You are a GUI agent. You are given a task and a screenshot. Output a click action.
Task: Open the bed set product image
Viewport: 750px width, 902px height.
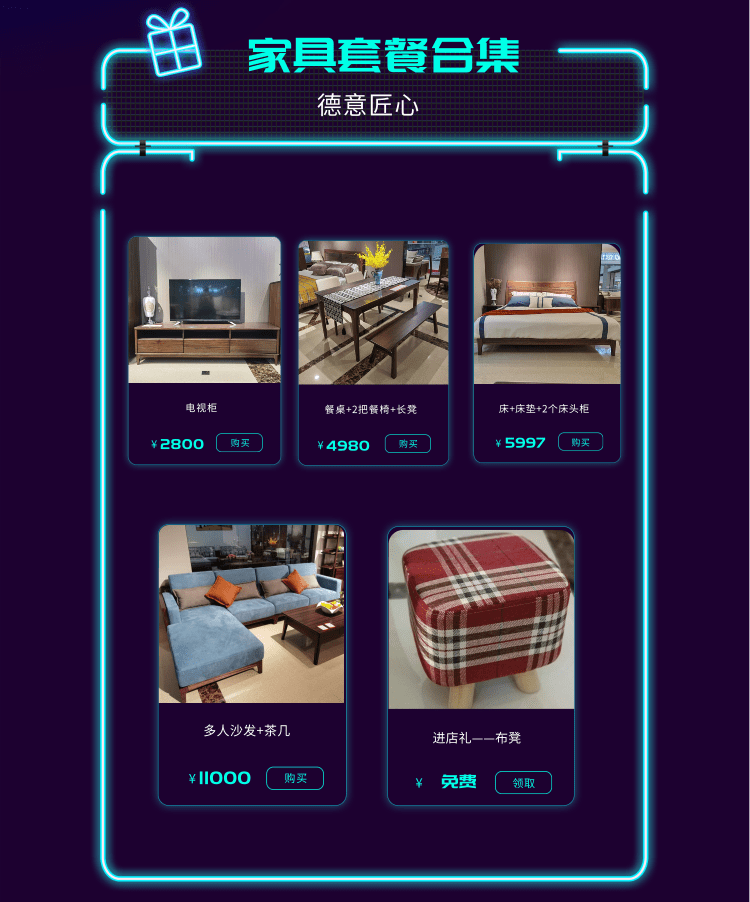(x=547, y=313)
